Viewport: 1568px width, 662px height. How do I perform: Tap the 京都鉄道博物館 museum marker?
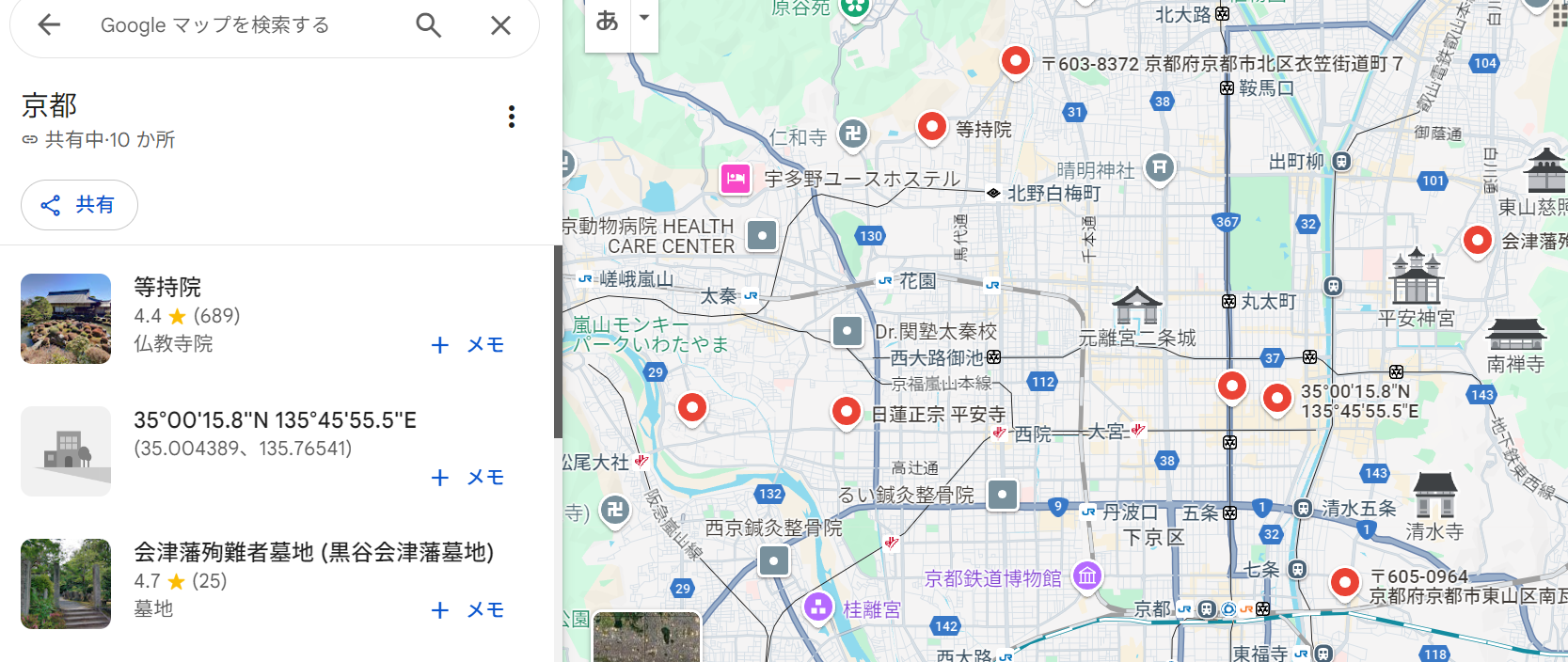click(1087, 575)
